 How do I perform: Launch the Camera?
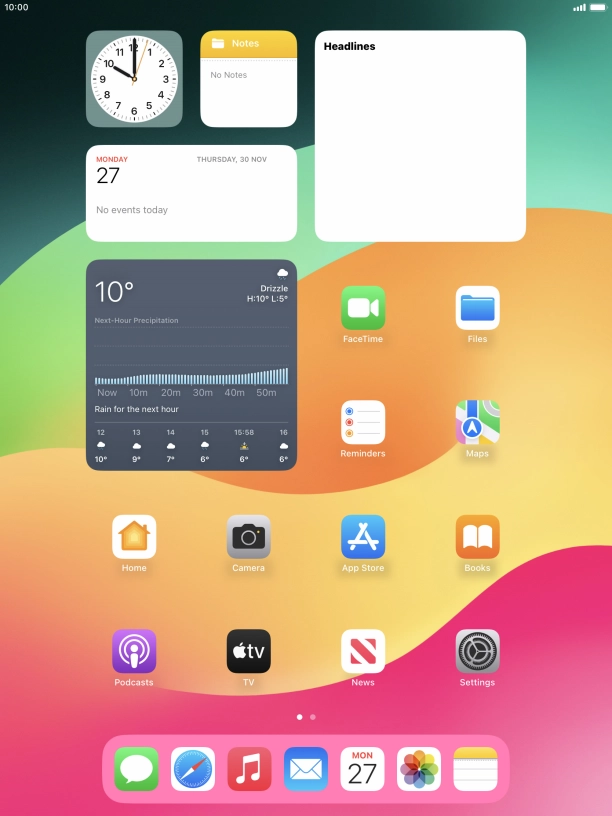click(248, 537)
